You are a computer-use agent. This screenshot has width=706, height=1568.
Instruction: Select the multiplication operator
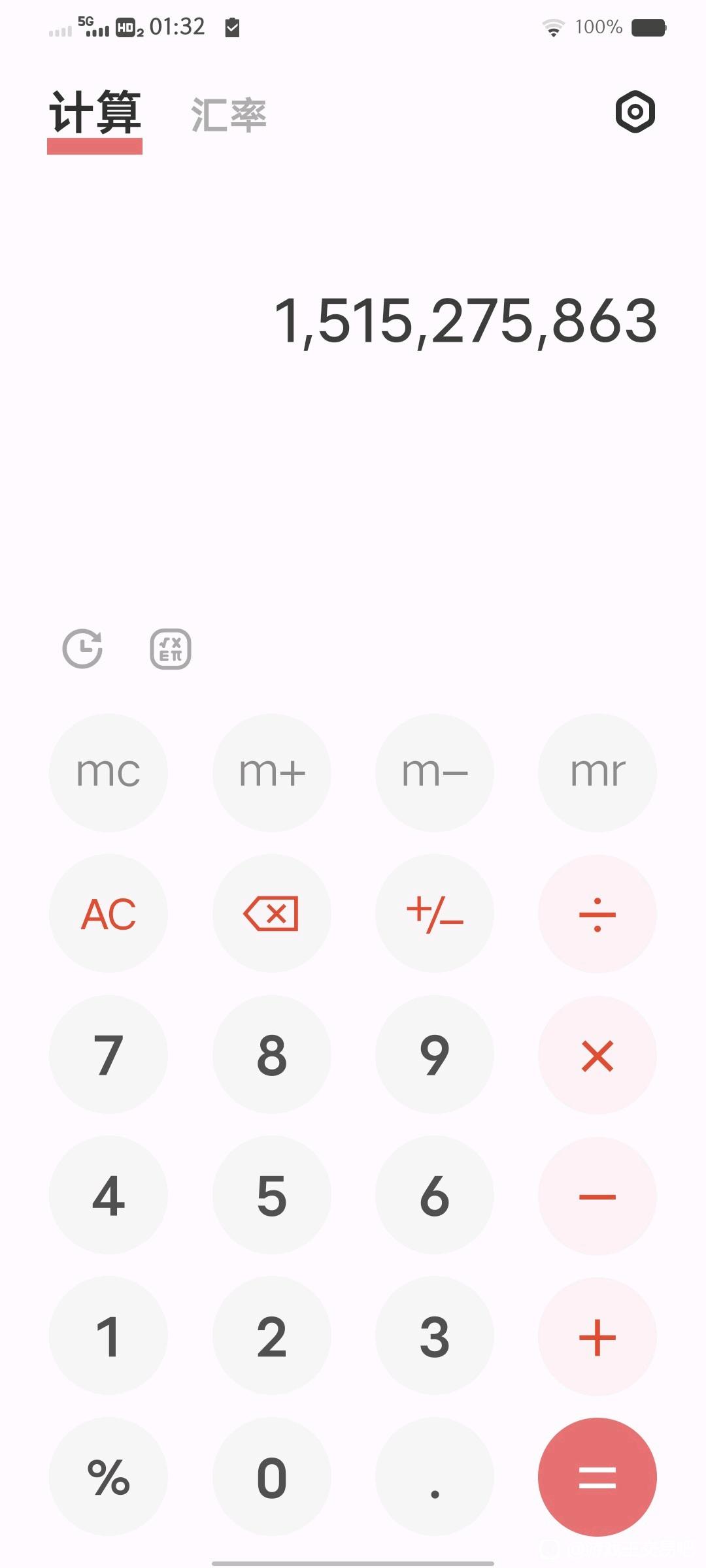[597, 1054]
